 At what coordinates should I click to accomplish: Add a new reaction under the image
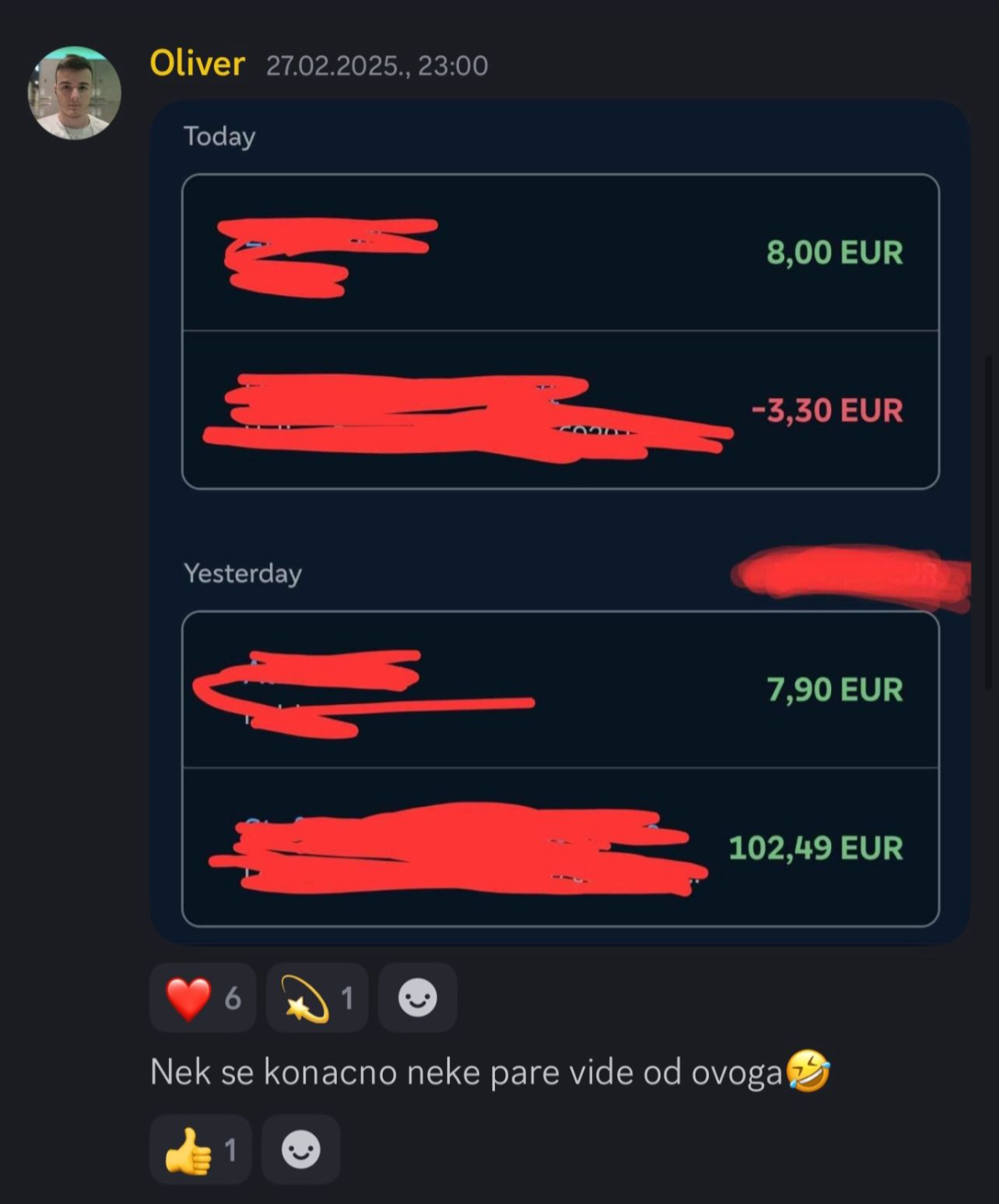[x=417, y=997]
